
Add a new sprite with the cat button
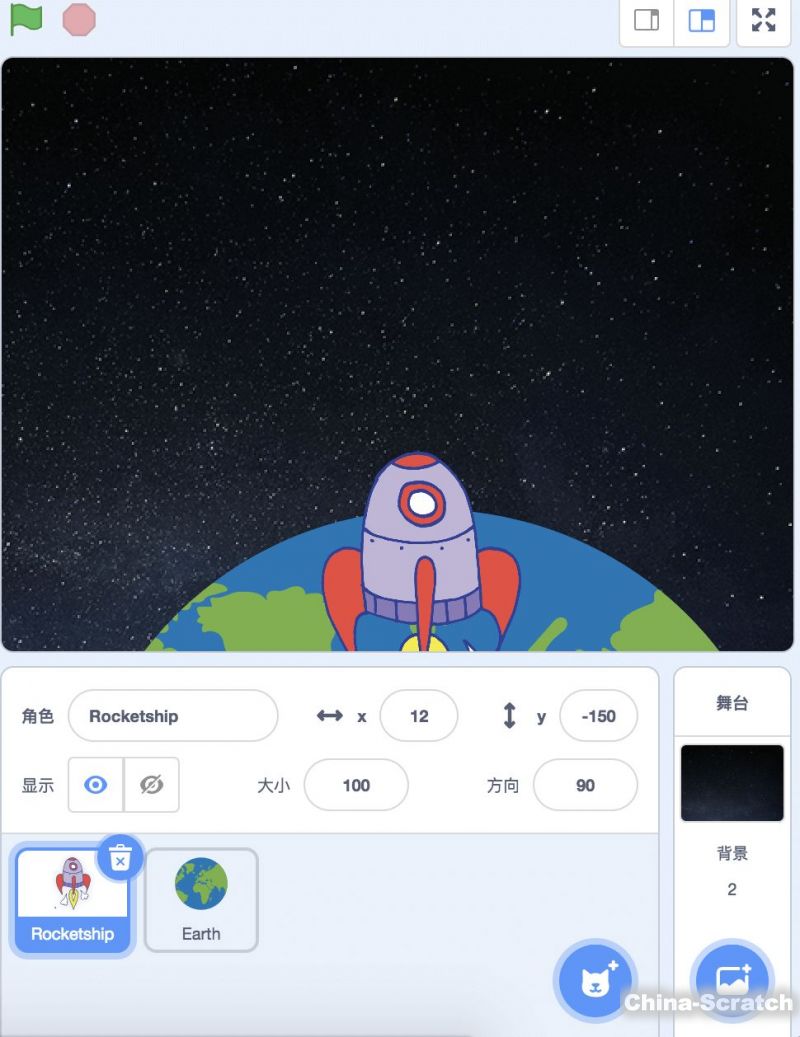(x=595, y=979)
